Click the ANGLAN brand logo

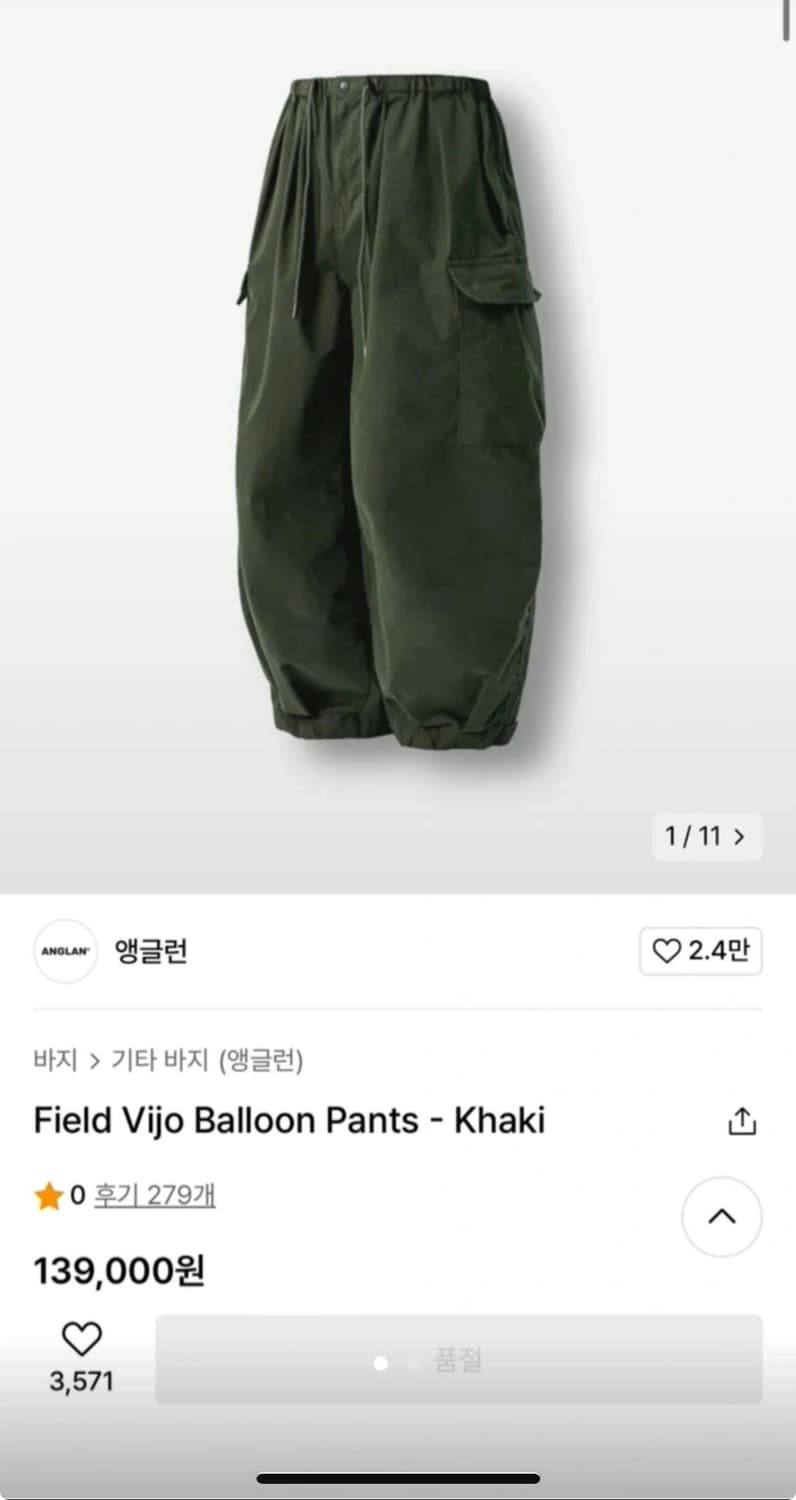click(65, 952)
